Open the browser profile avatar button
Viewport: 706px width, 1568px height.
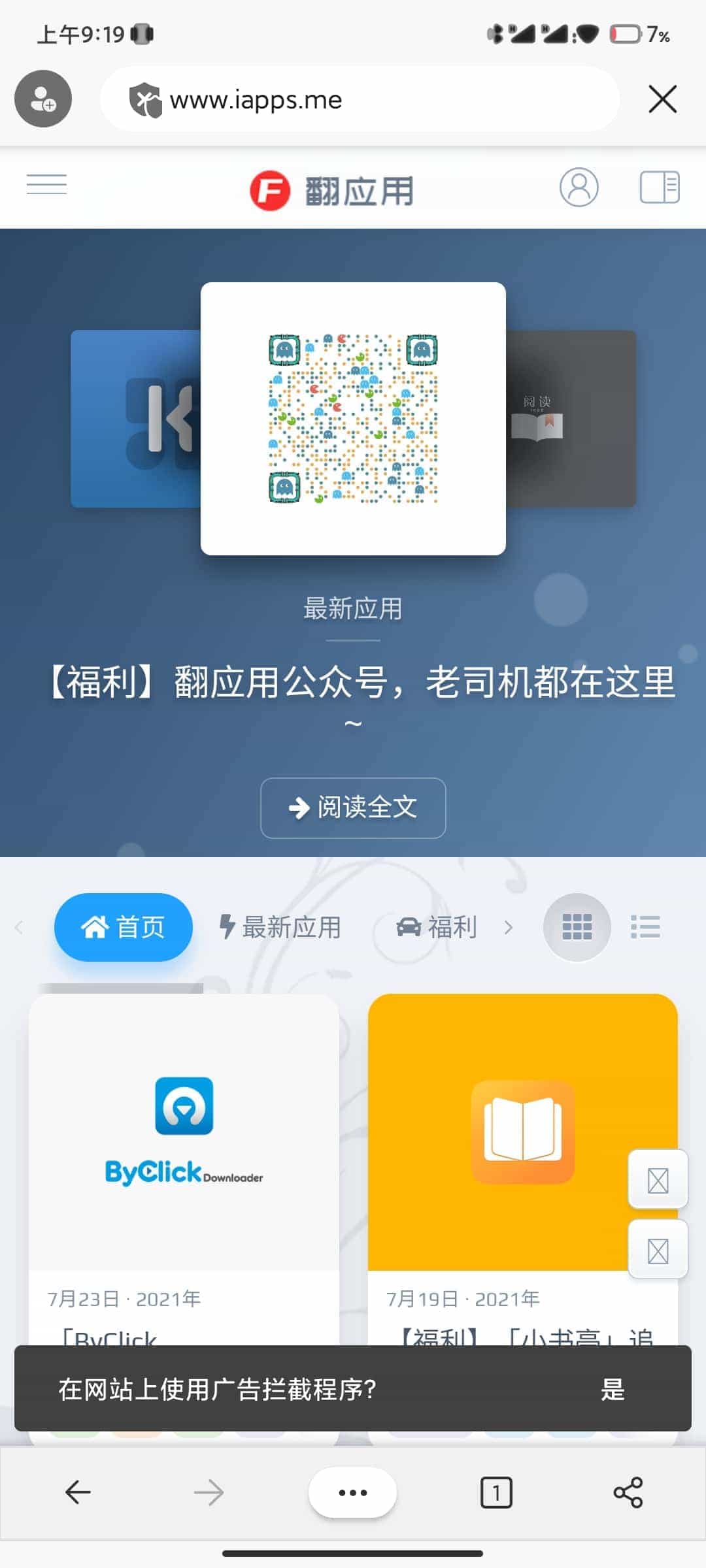pyautogui.click(x=43, y=99)
